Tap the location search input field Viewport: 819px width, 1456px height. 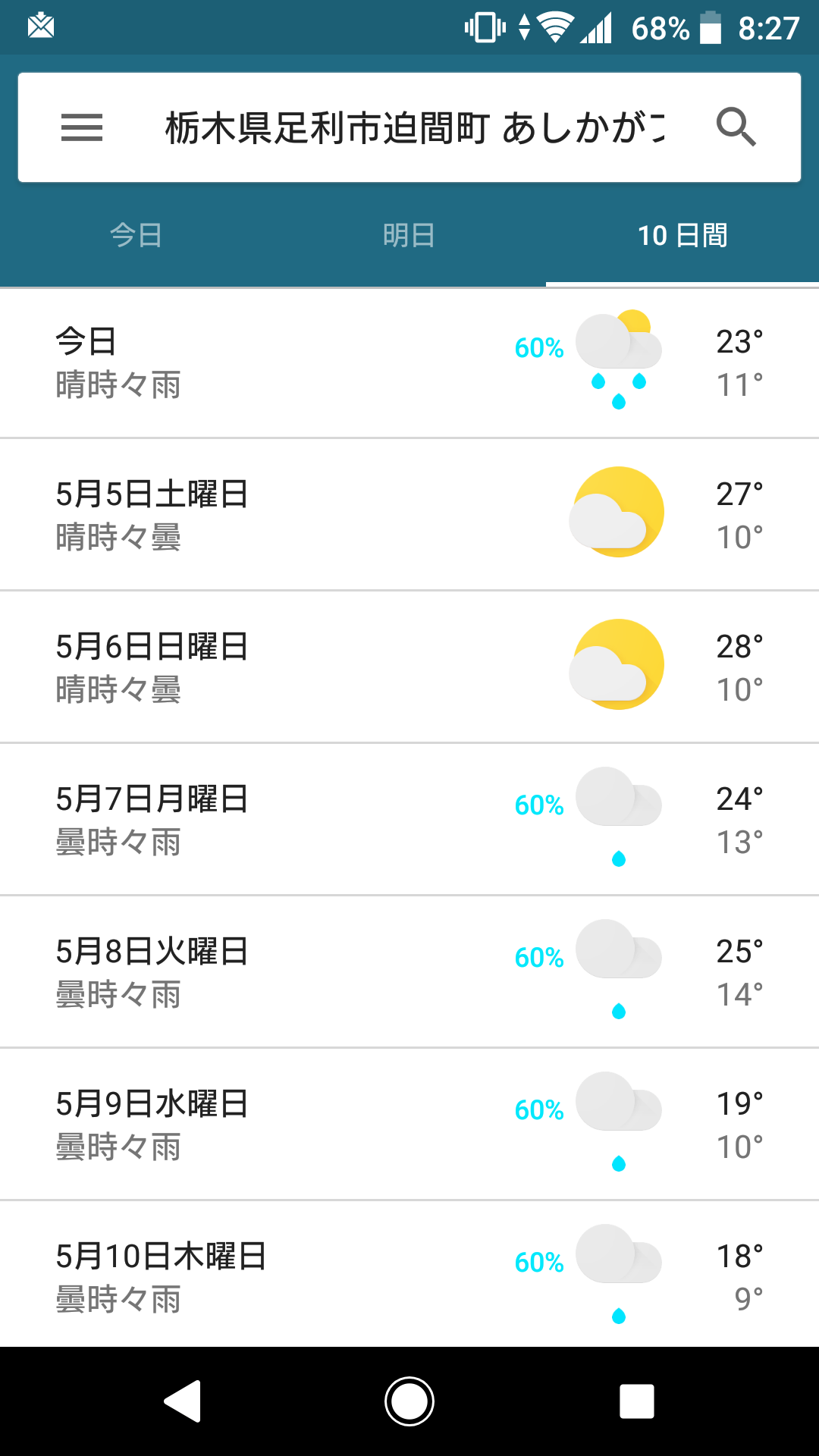[x=409, y=127]
